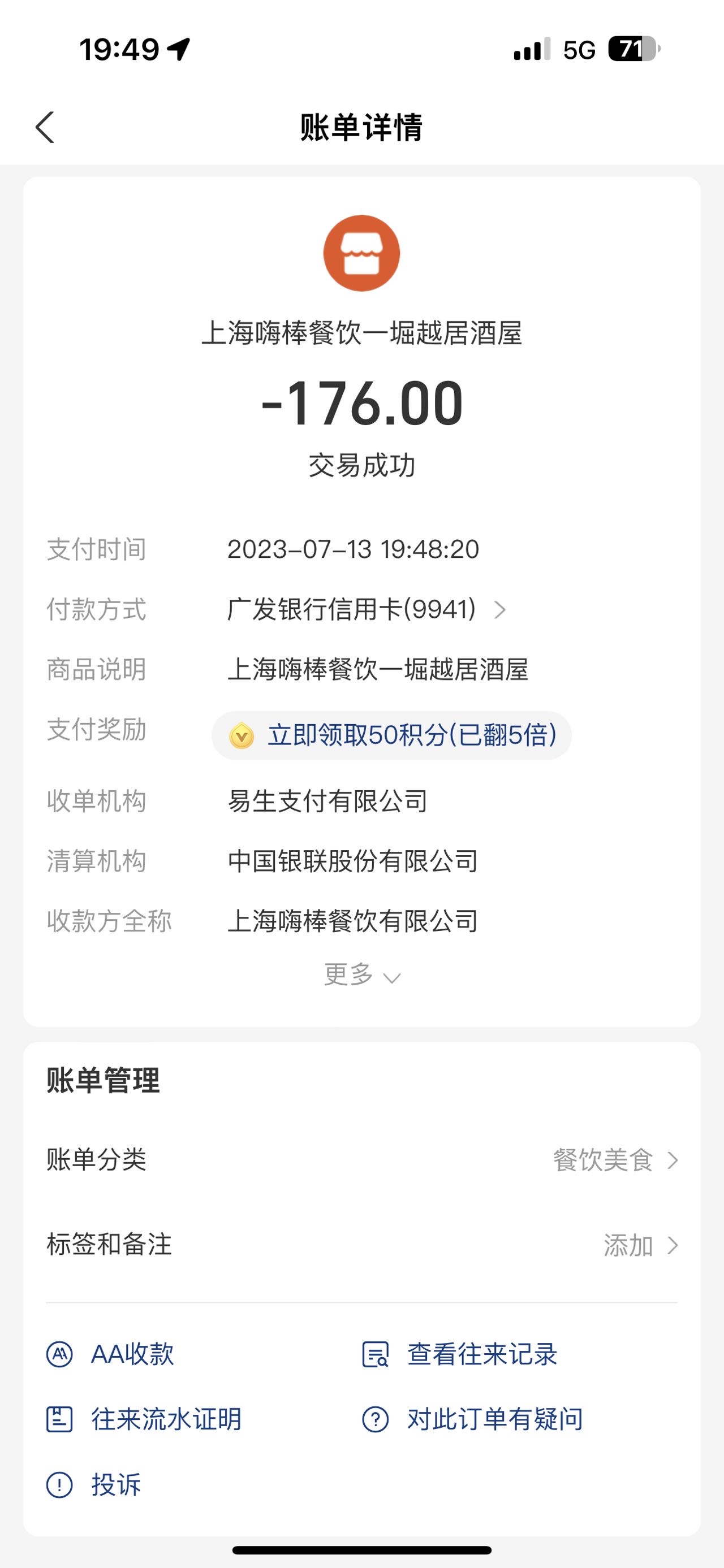The image size is (724, 1568).
Task: Select 对此订单有疑问
Action: point(472,1419)
